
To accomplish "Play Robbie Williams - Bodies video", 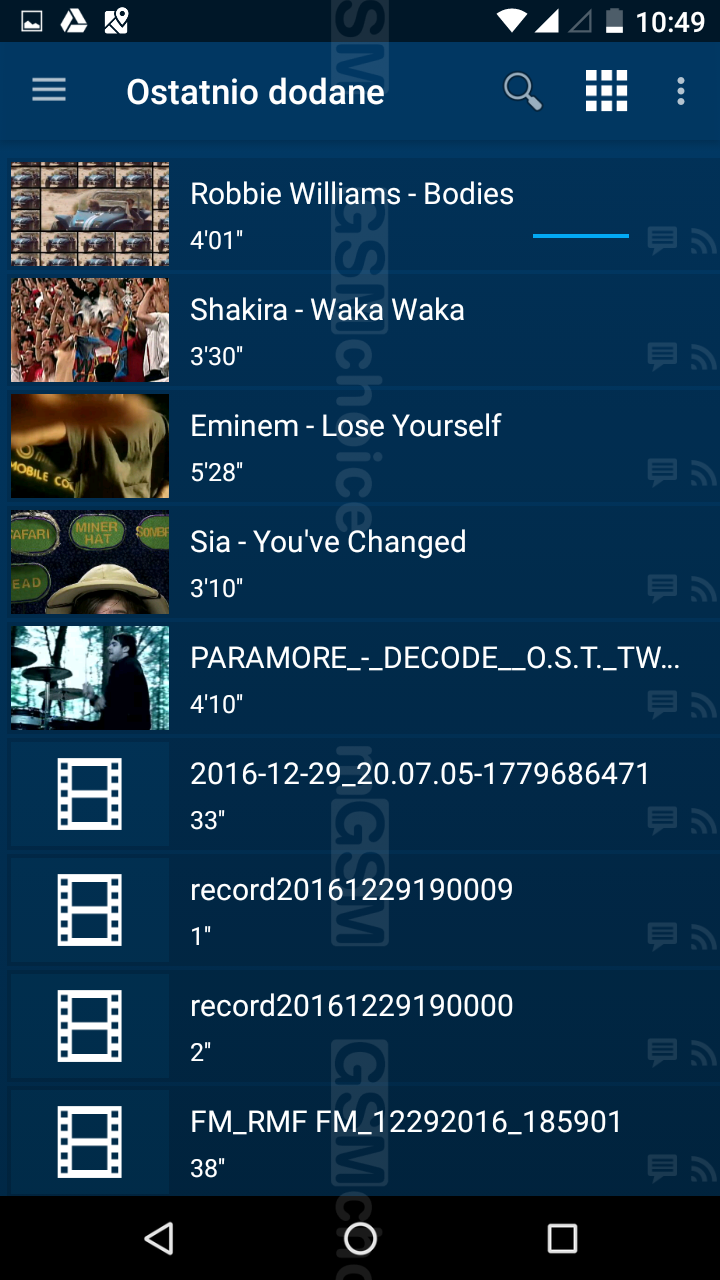I will click(x=351, y=213).
